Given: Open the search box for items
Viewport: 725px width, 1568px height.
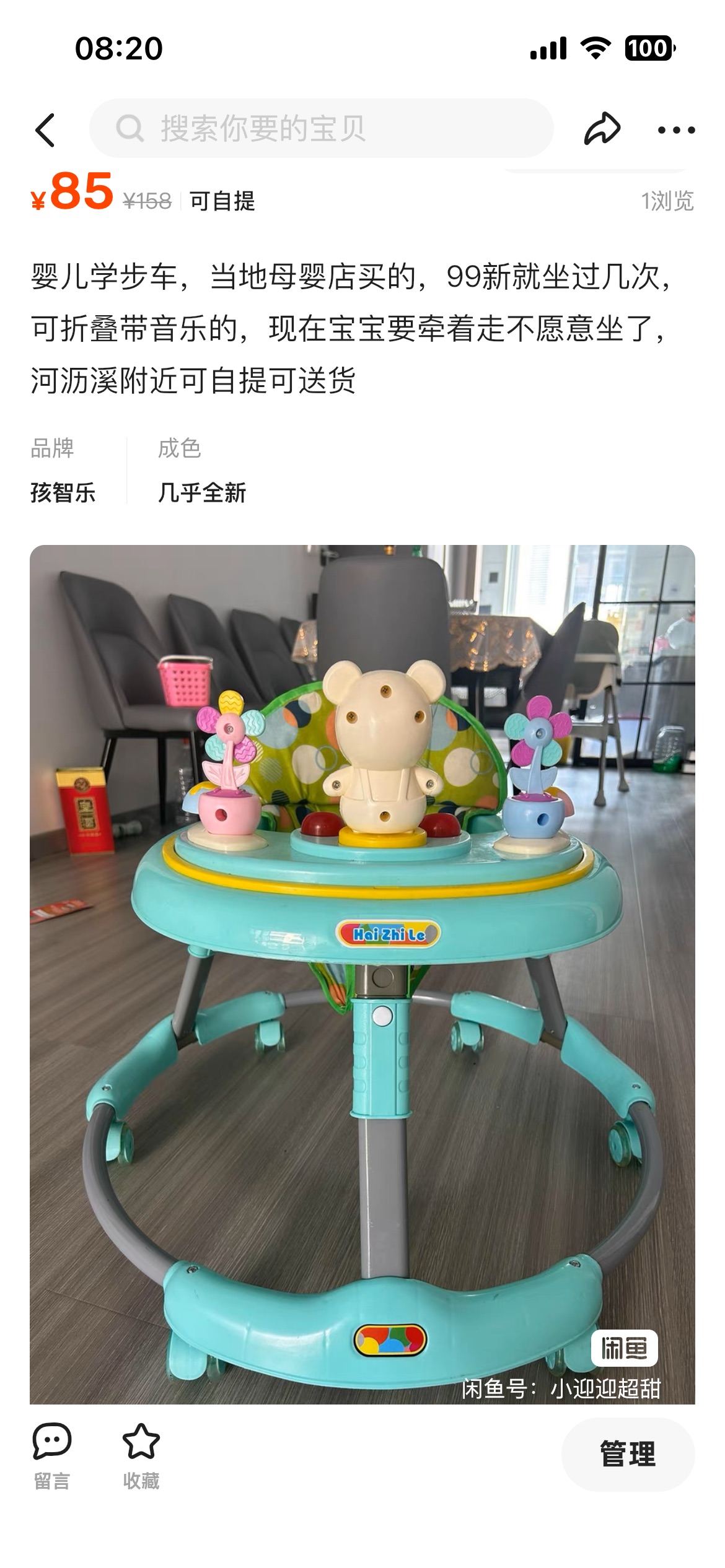Looking at the screenshot, I should (x=321, y=129).
